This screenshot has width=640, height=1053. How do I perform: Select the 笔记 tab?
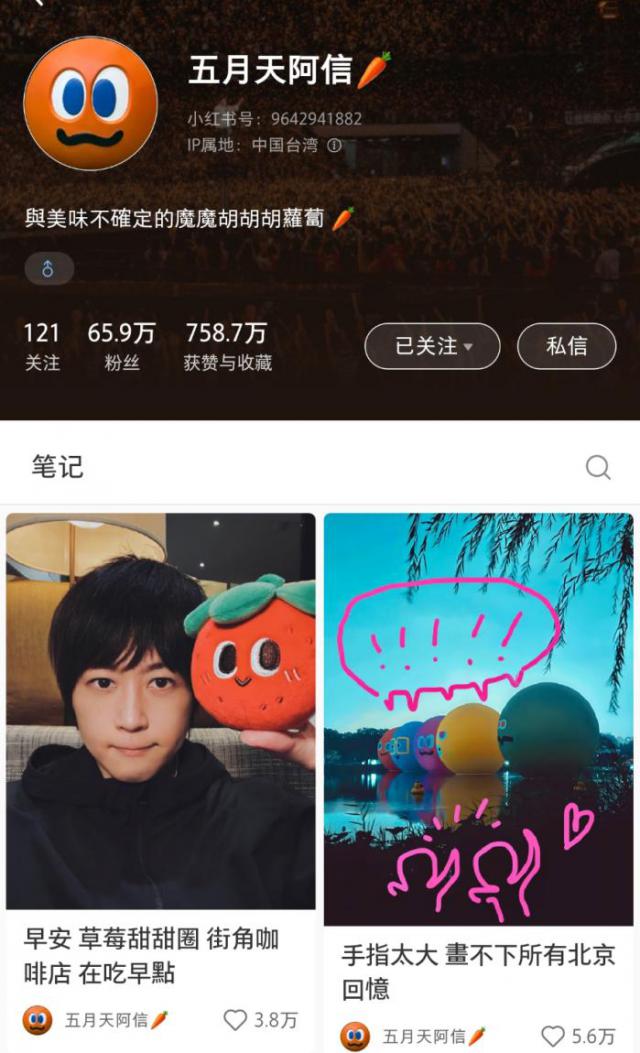point(57,466)
